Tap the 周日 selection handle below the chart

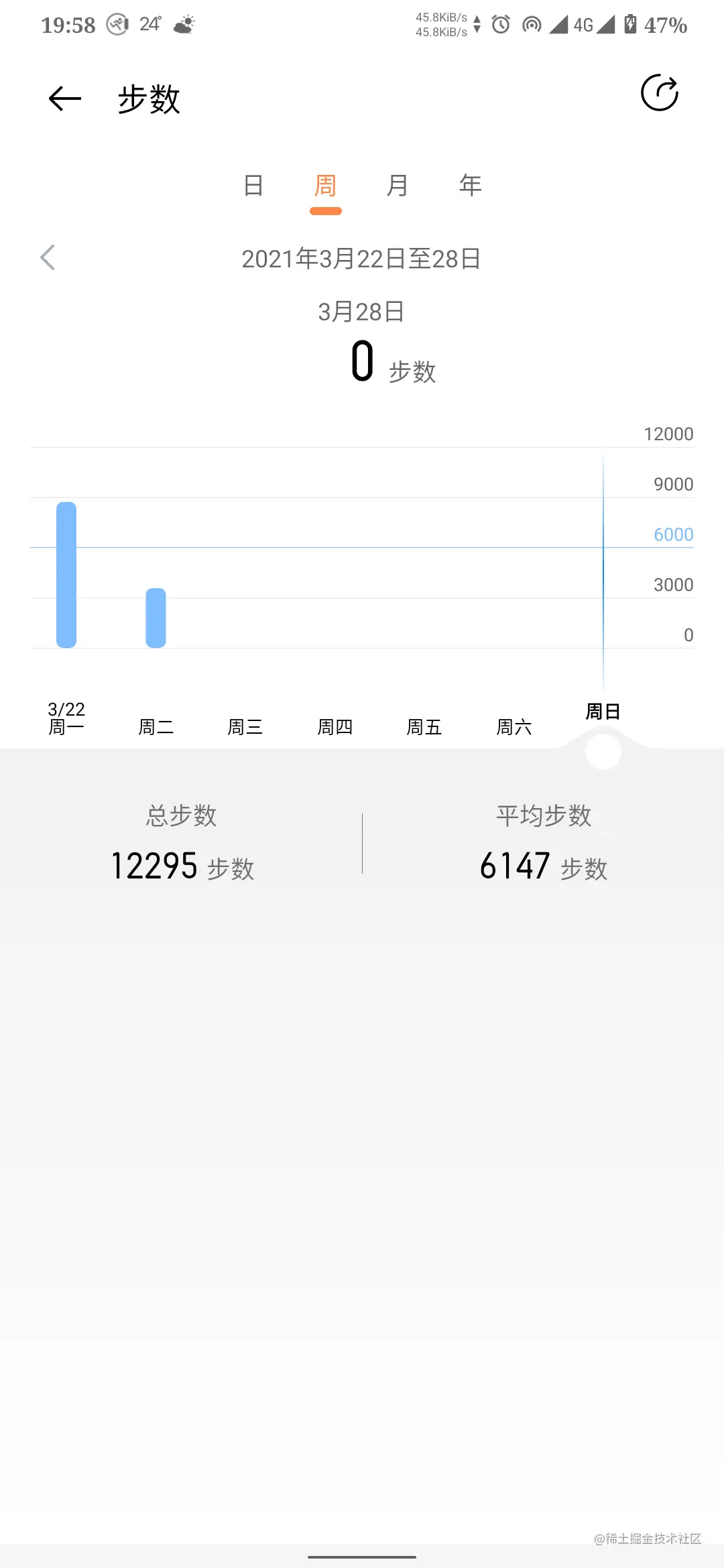pos(603,753)
